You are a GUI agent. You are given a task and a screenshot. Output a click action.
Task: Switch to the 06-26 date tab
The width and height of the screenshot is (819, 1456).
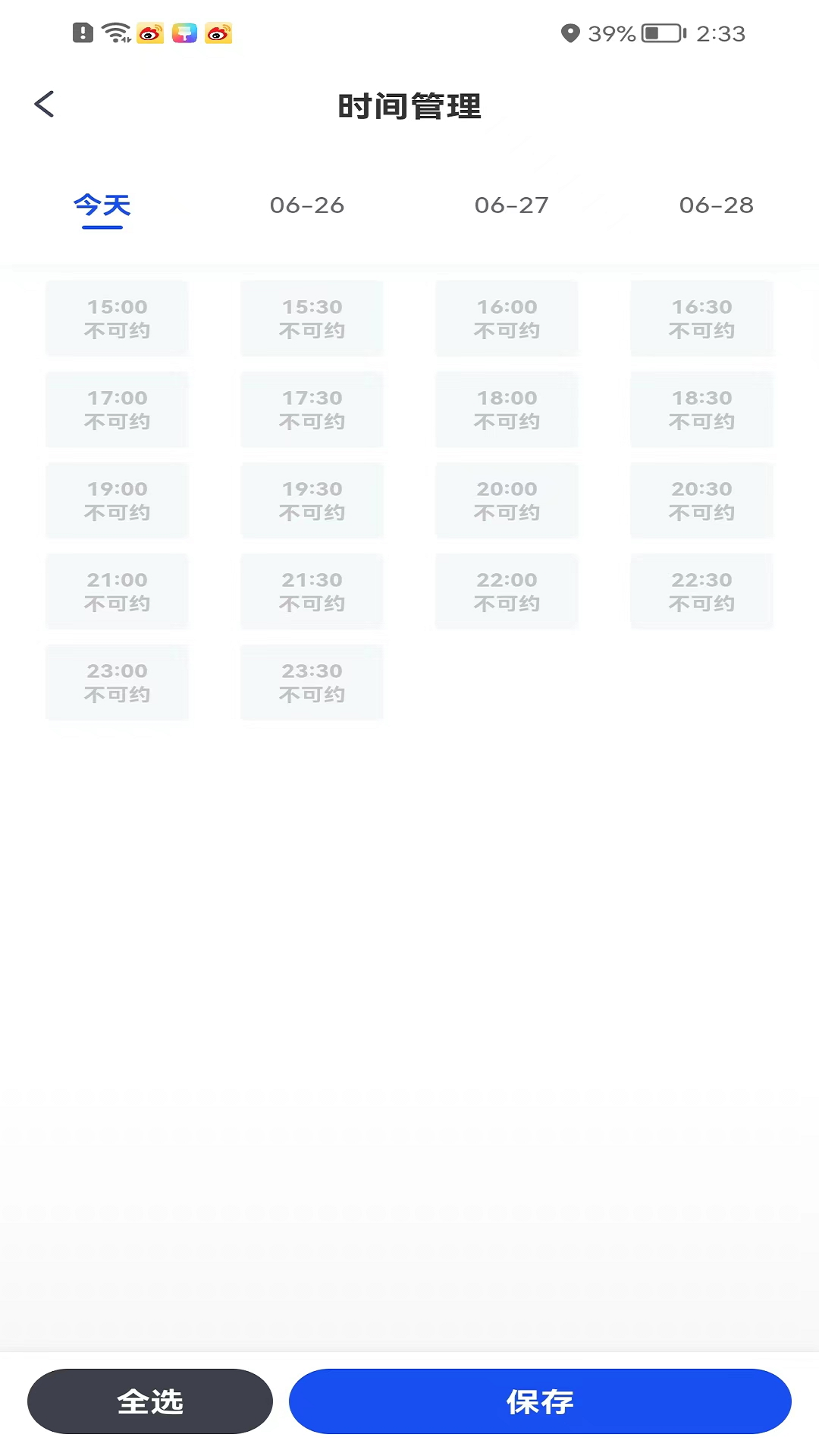(307, 206)
